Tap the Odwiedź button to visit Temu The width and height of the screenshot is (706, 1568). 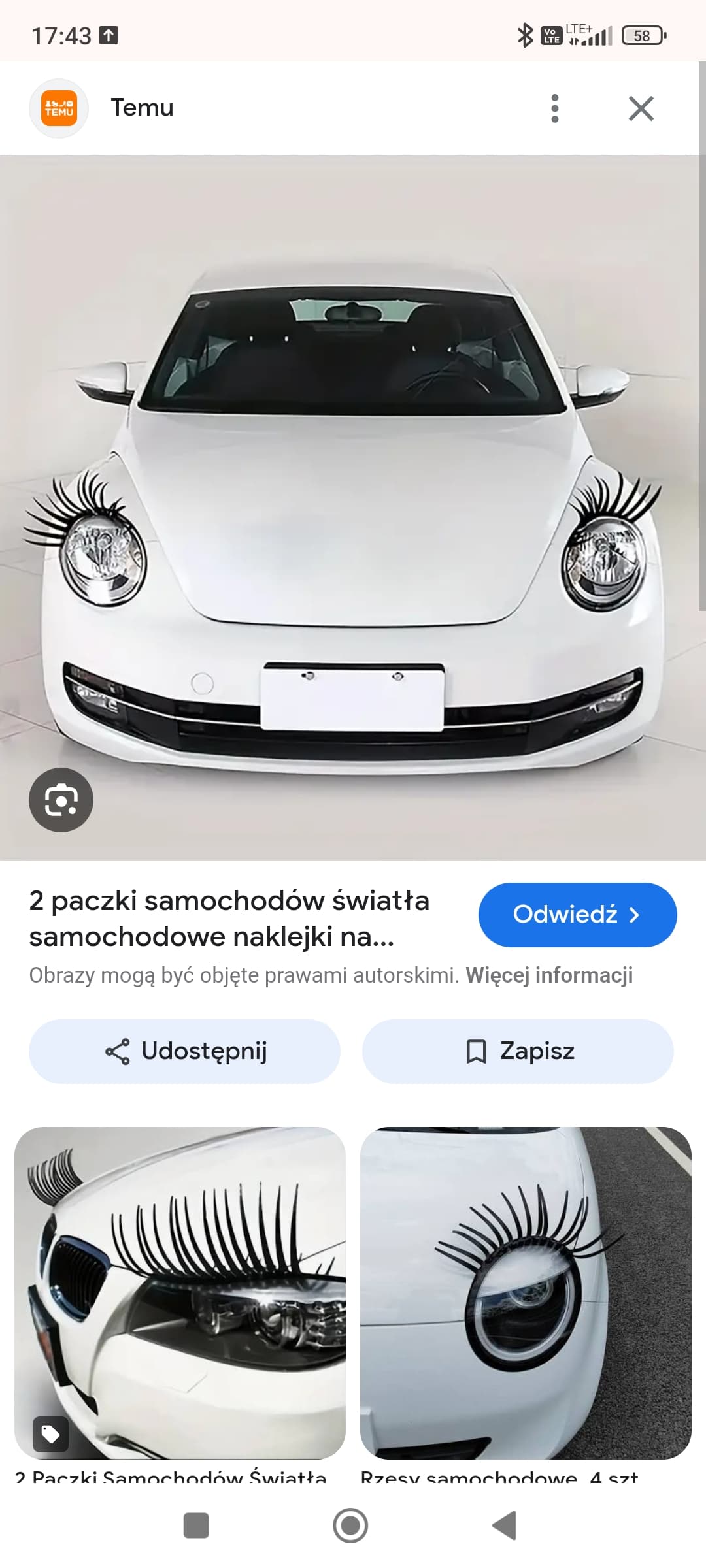tap(577, 915)
